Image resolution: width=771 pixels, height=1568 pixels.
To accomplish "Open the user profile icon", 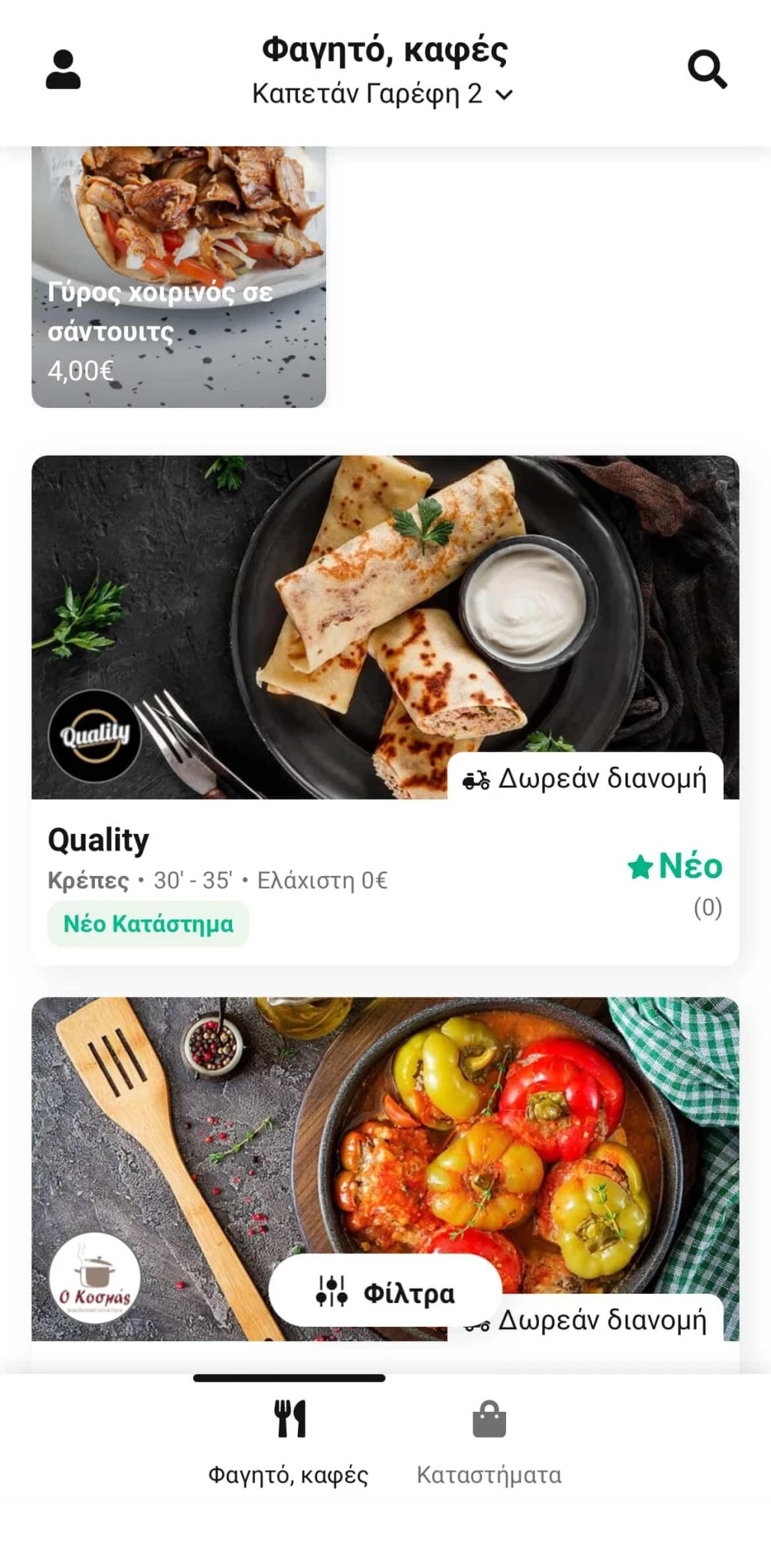I will point(63,70).
